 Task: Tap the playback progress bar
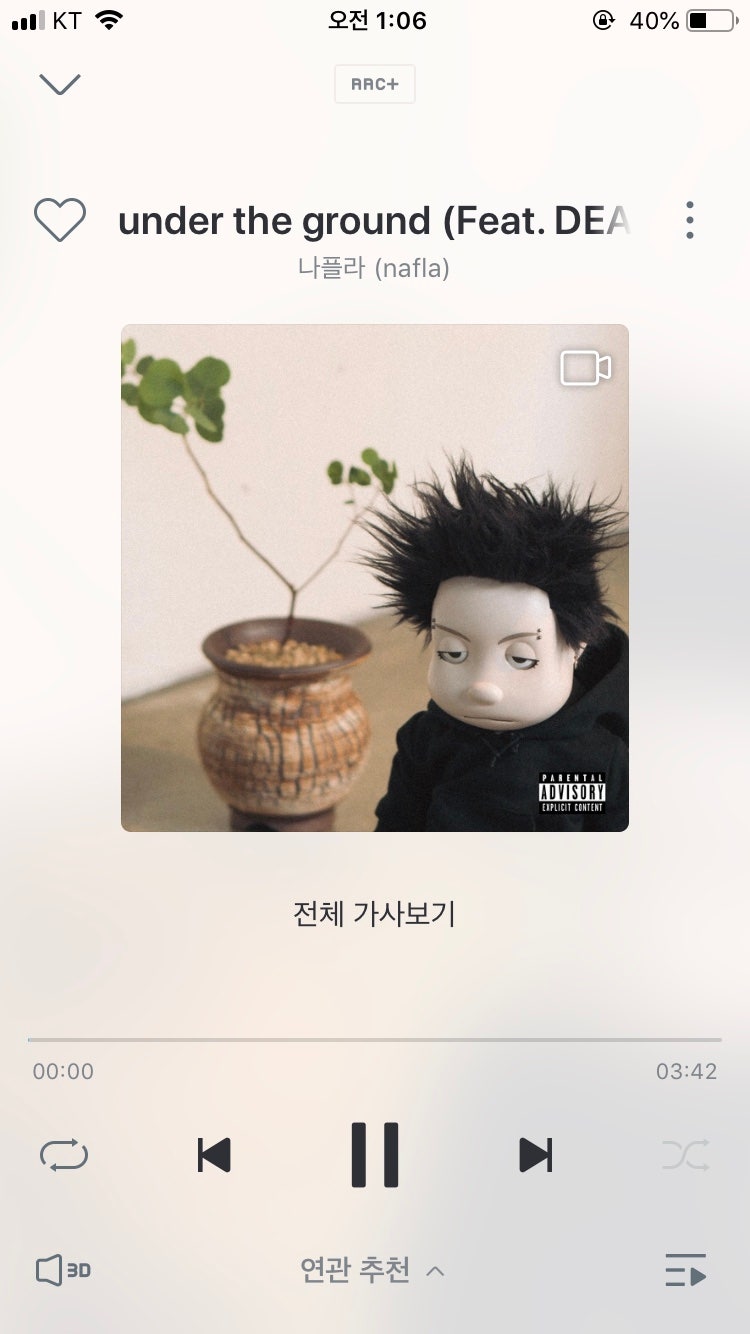[x=375, y=1040]
